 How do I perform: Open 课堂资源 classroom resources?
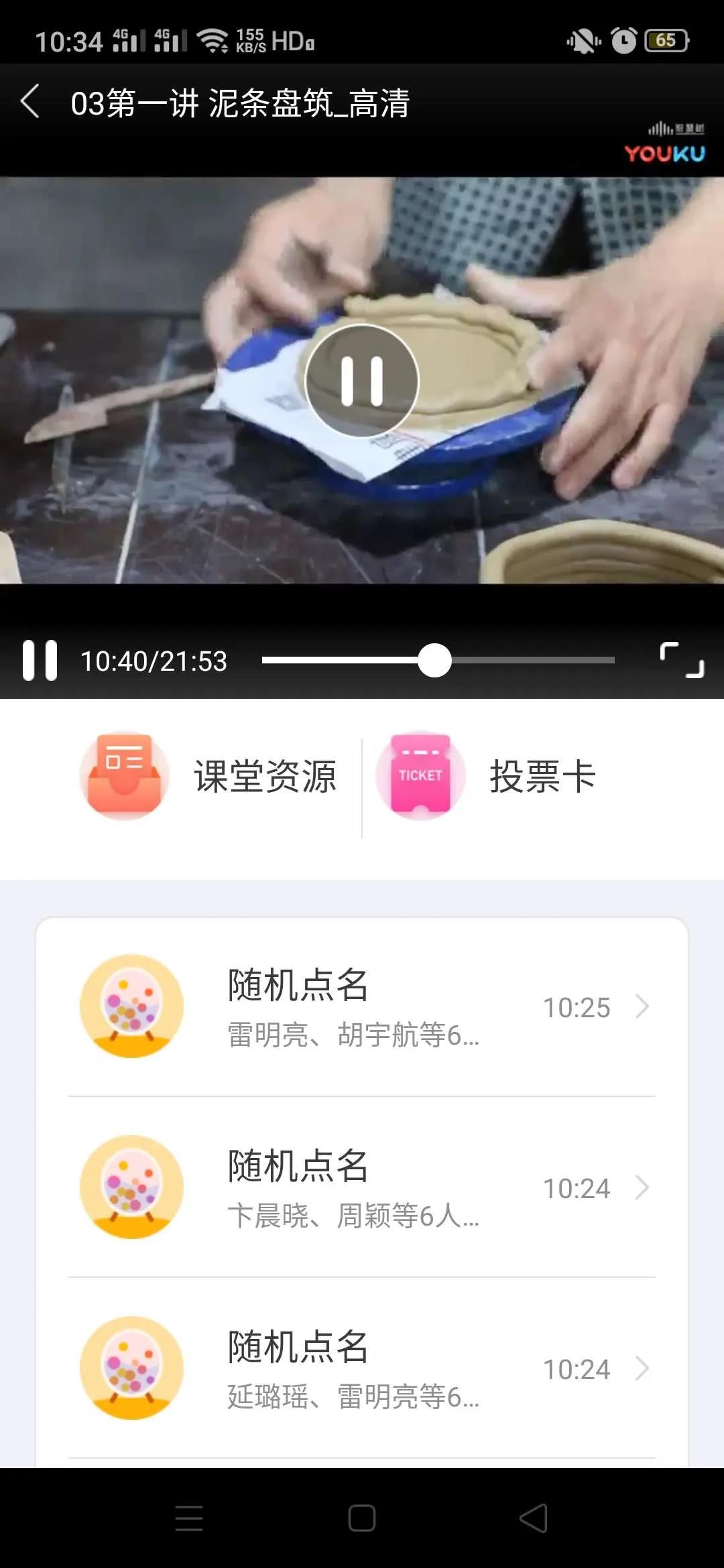[209, 777]
